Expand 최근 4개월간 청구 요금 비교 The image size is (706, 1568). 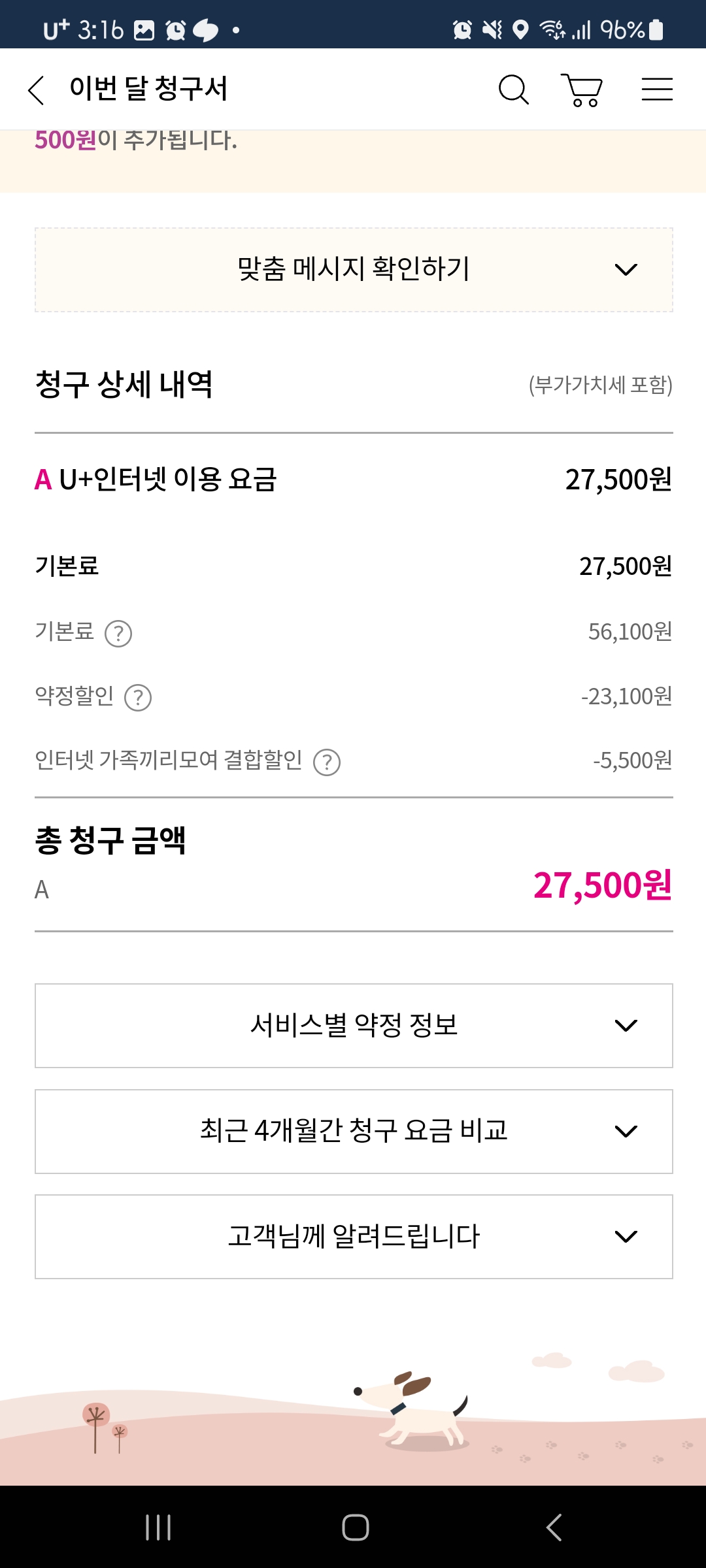[354, 1132]
